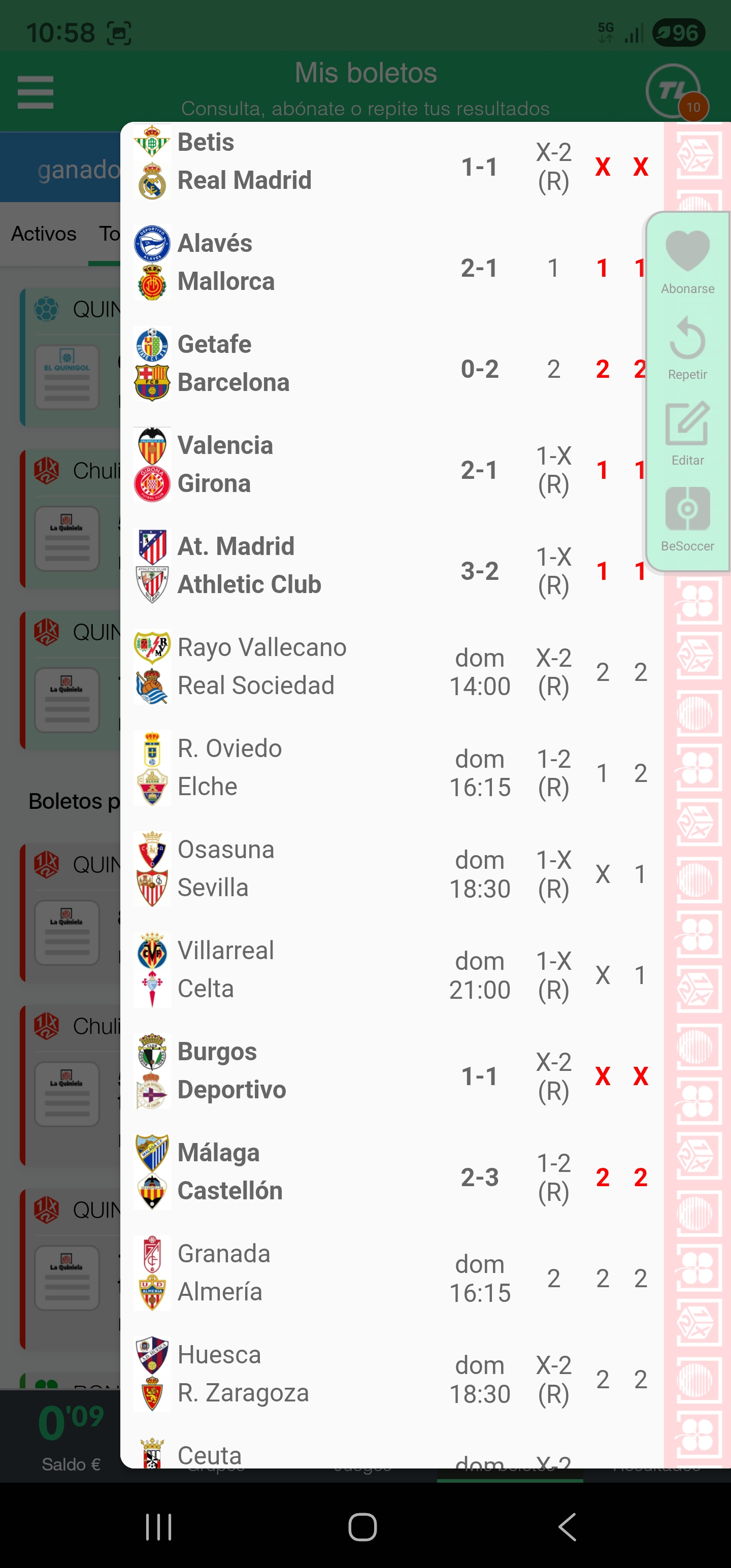Open the TL account icon

pos(674,91)
